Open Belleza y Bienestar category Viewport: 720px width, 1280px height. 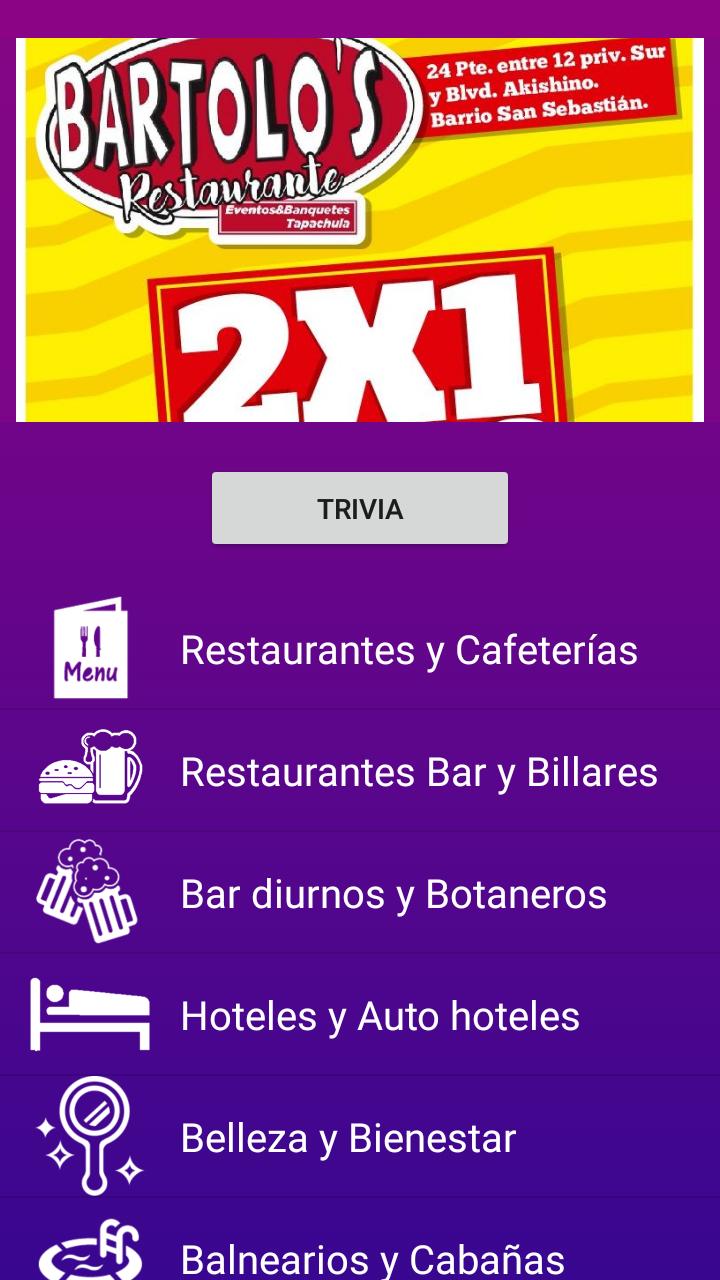[360, 1138]
